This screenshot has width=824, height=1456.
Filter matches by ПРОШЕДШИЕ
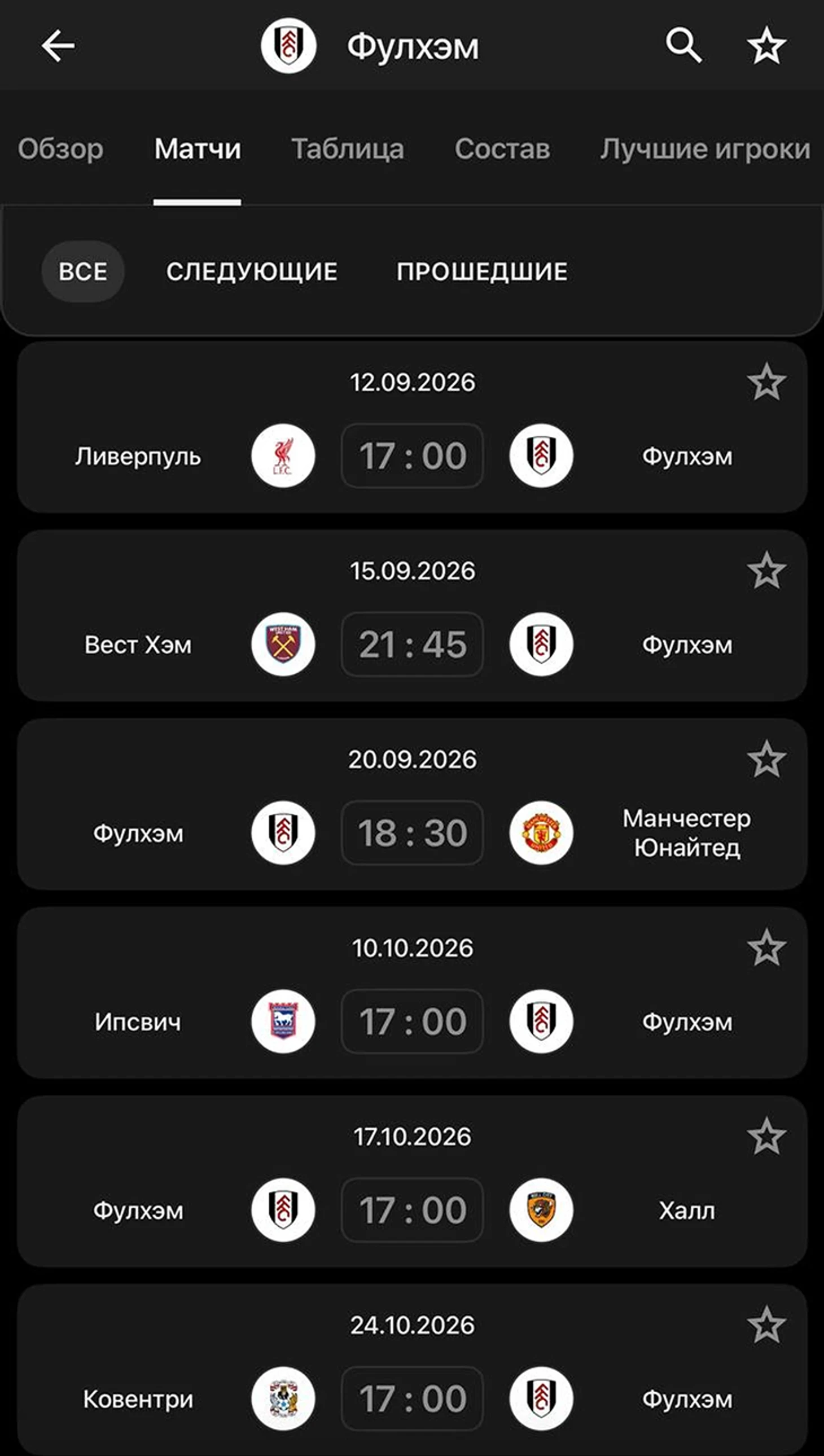[481, 271]
